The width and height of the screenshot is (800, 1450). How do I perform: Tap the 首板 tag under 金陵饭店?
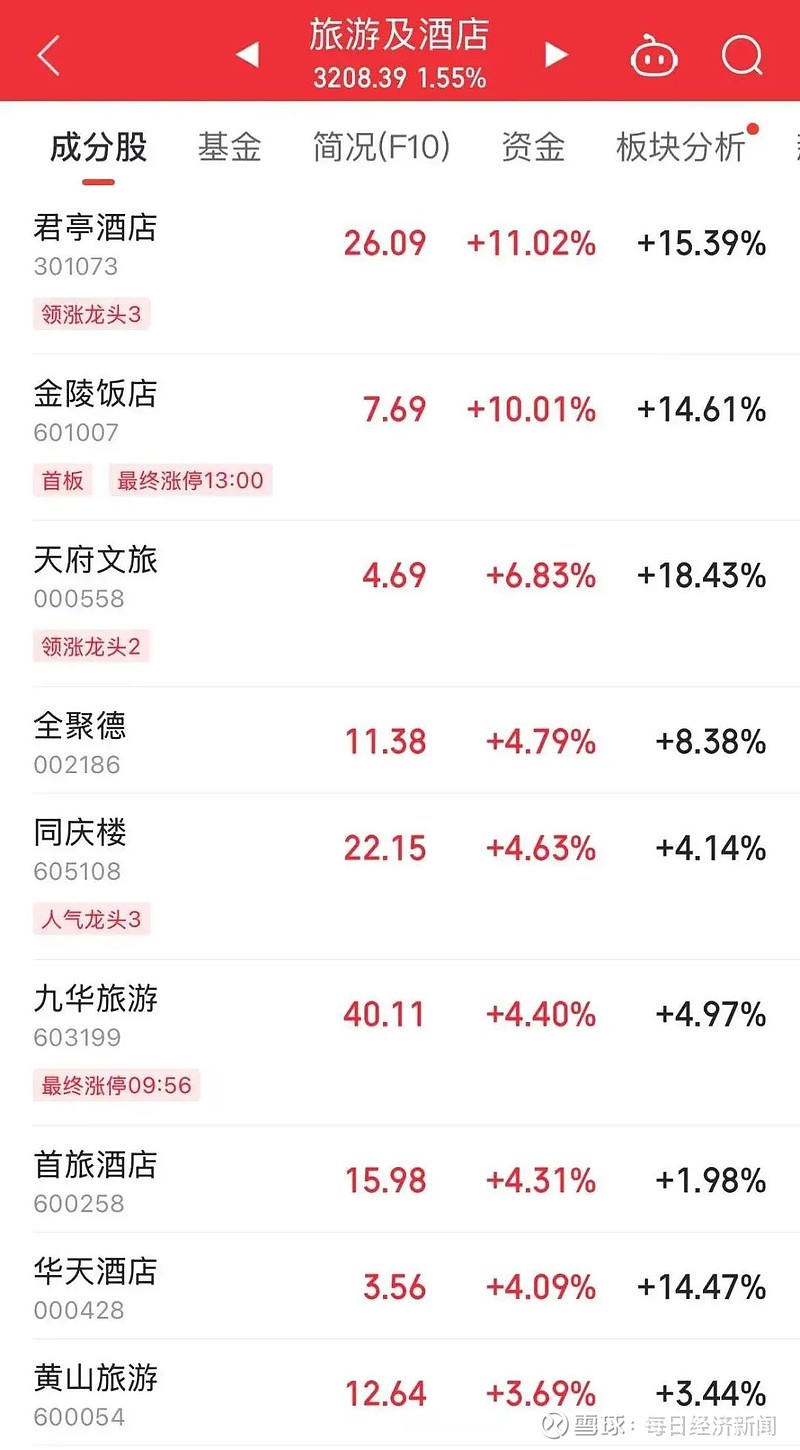pos(62,481)
